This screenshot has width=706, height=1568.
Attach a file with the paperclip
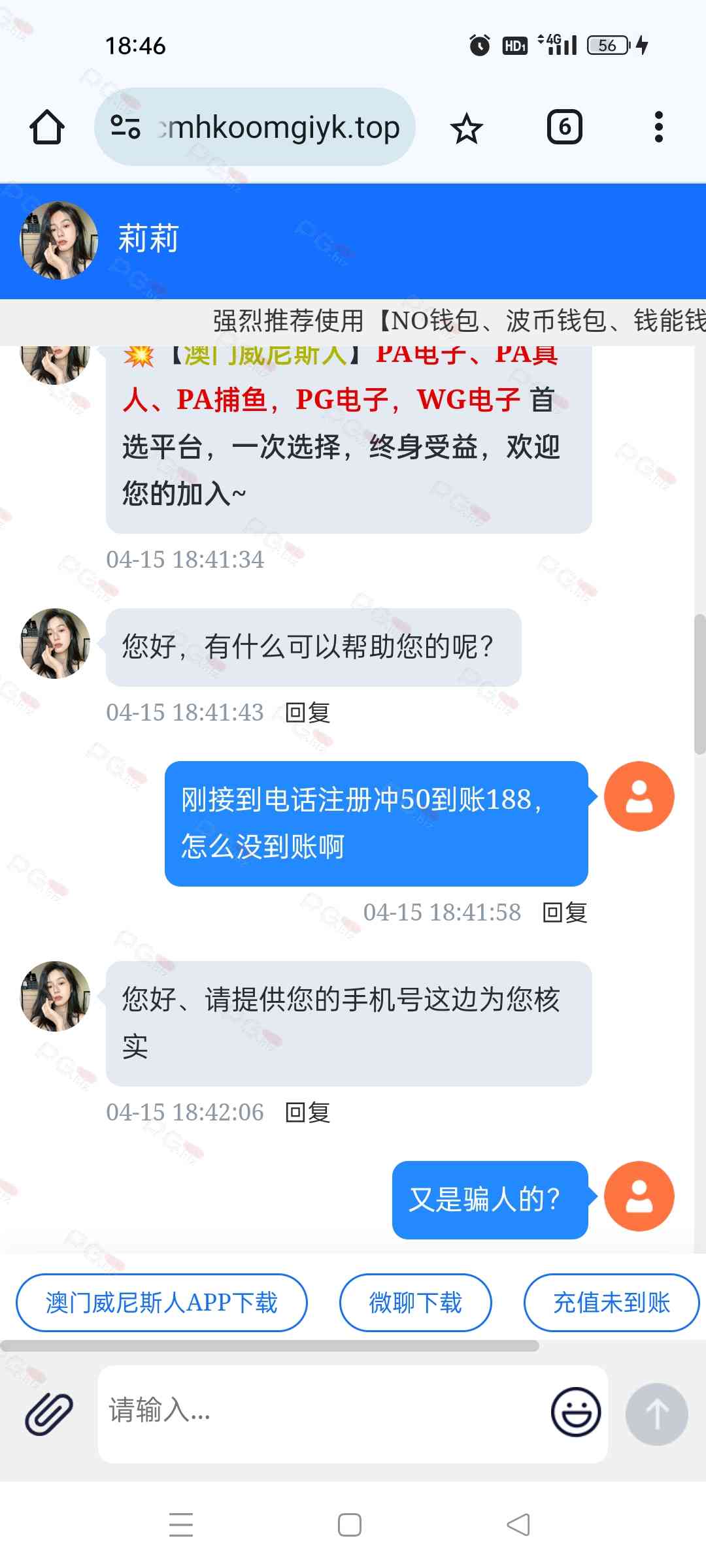pos(49,1414)
